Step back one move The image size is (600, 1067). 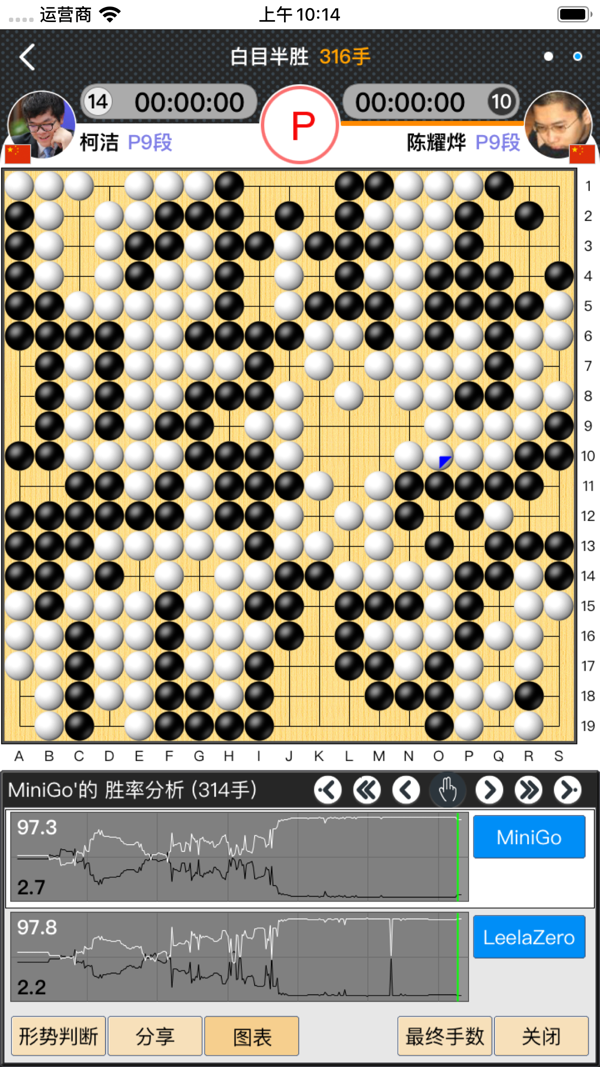pos(406,790)
